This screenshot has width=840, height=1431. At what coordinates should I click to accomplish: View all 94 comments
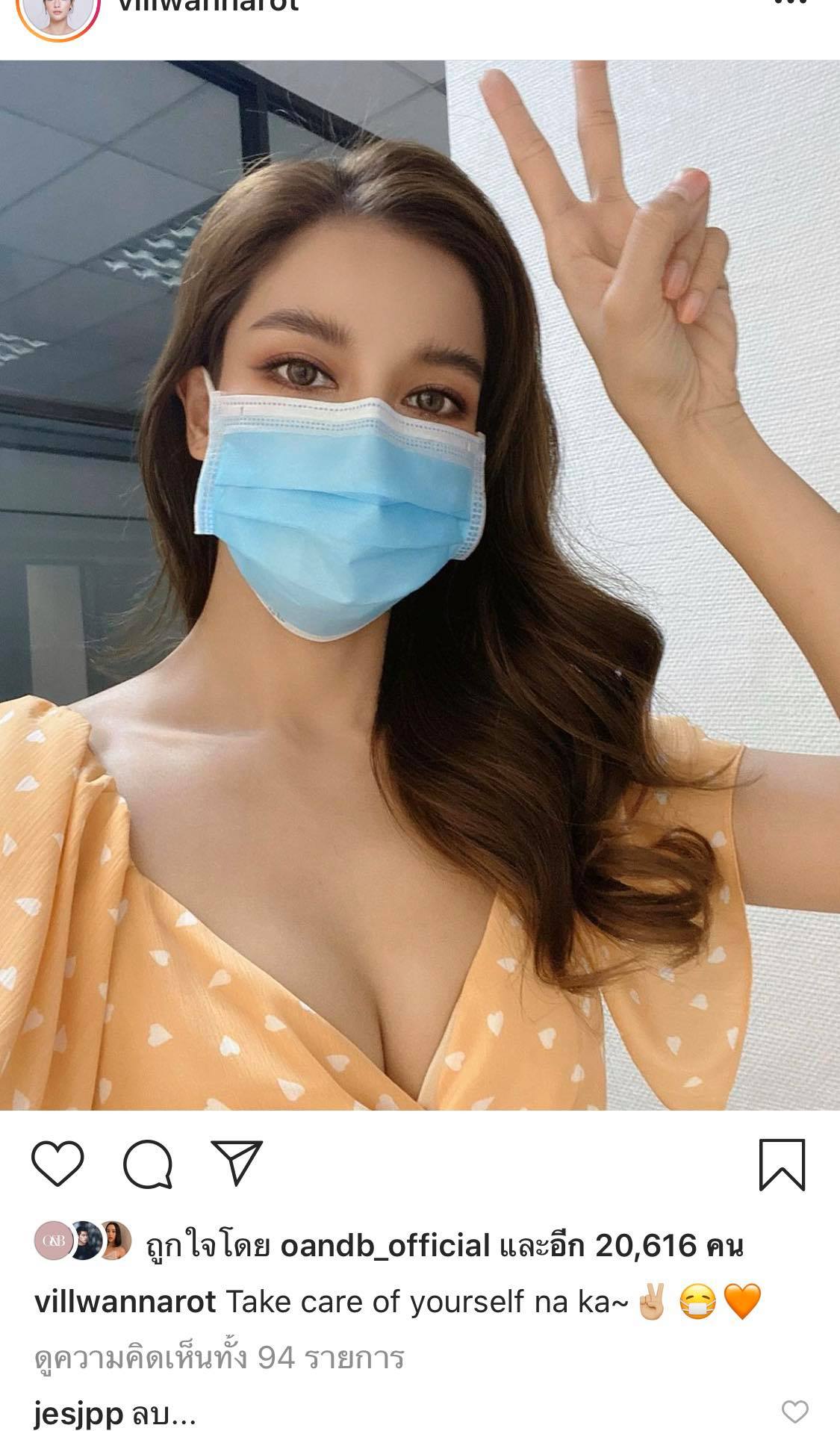219,1358
